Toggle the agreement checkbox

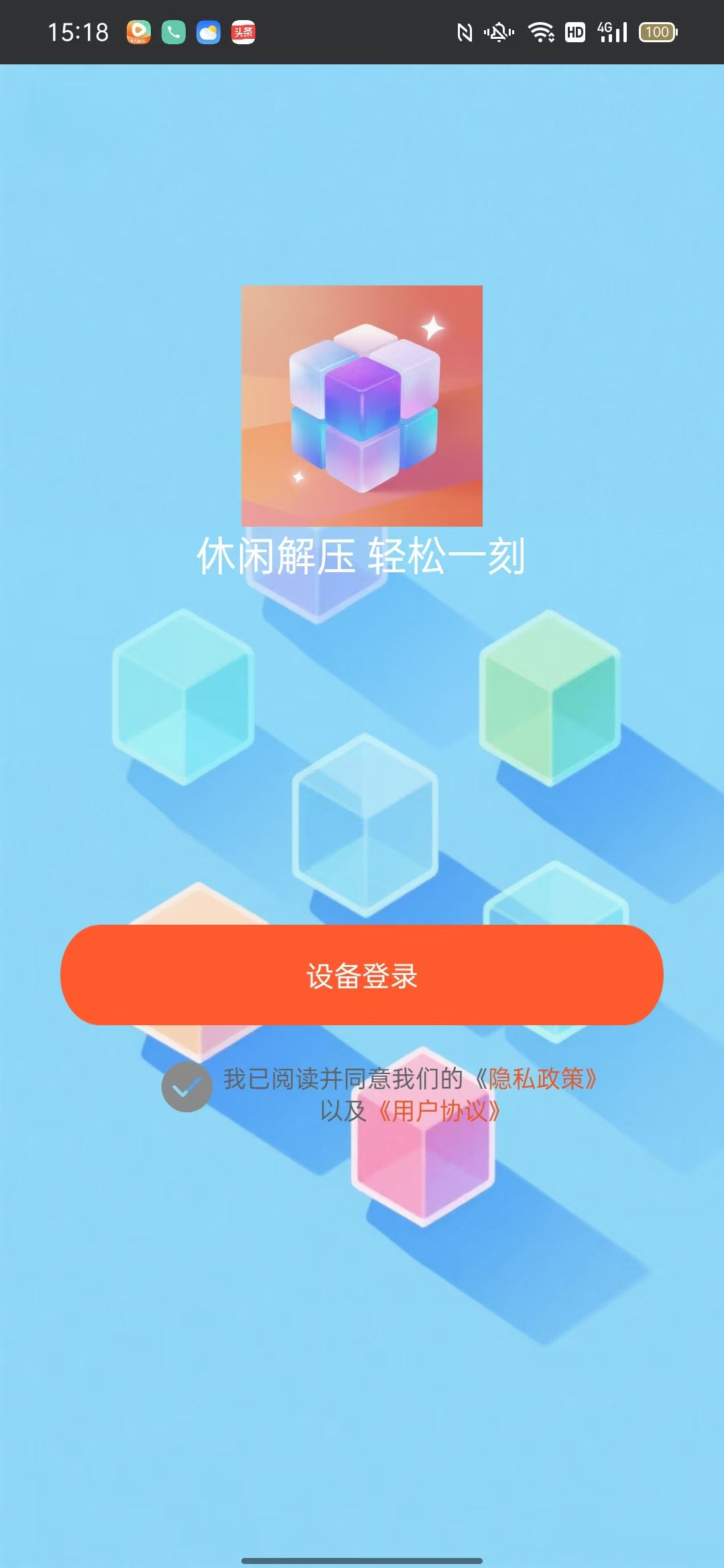click(x=187, y=1087)
